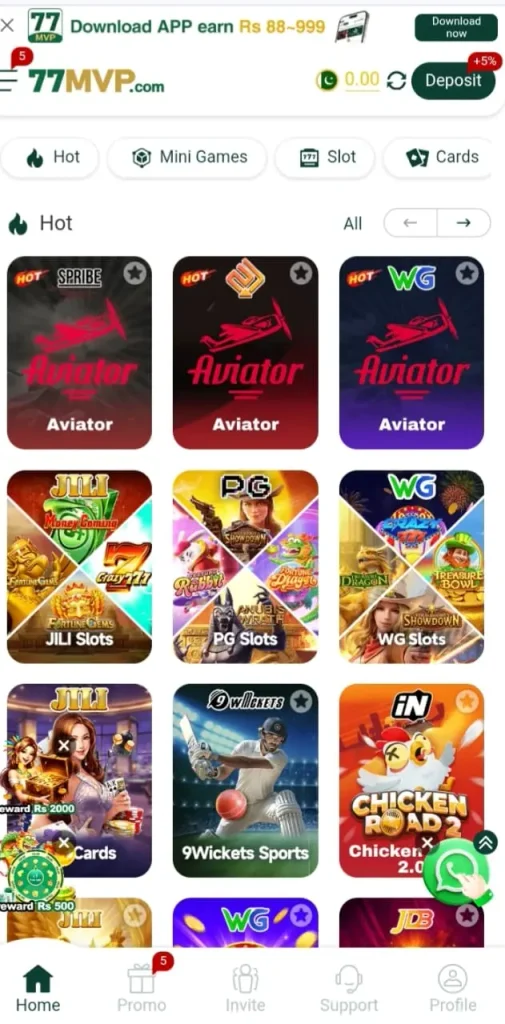The image size is (505, 1024).
Task: Open WhatsApp floating chat button
Action: point(456,872)
